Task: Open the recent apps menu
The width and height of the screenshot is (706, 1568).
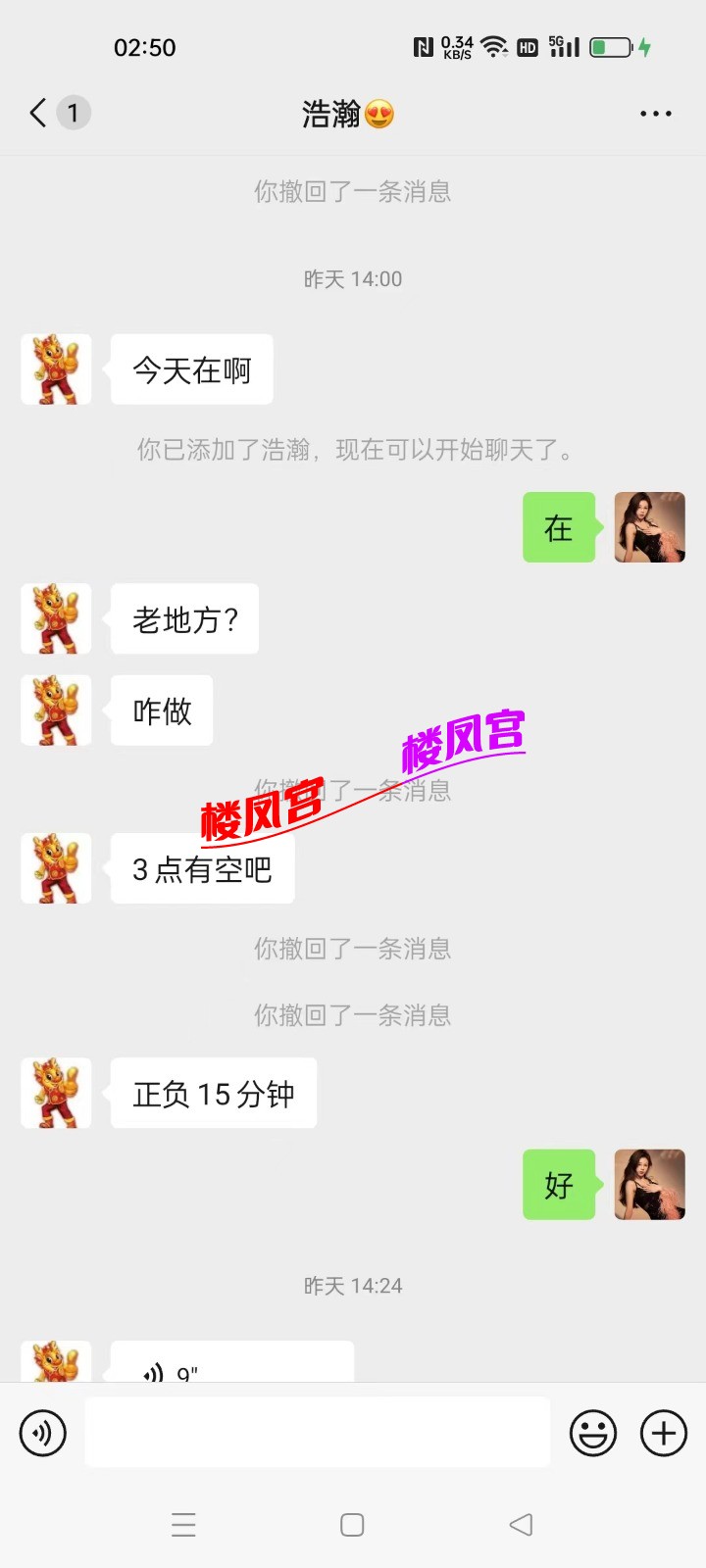Action: click(x=183, y=1525)
